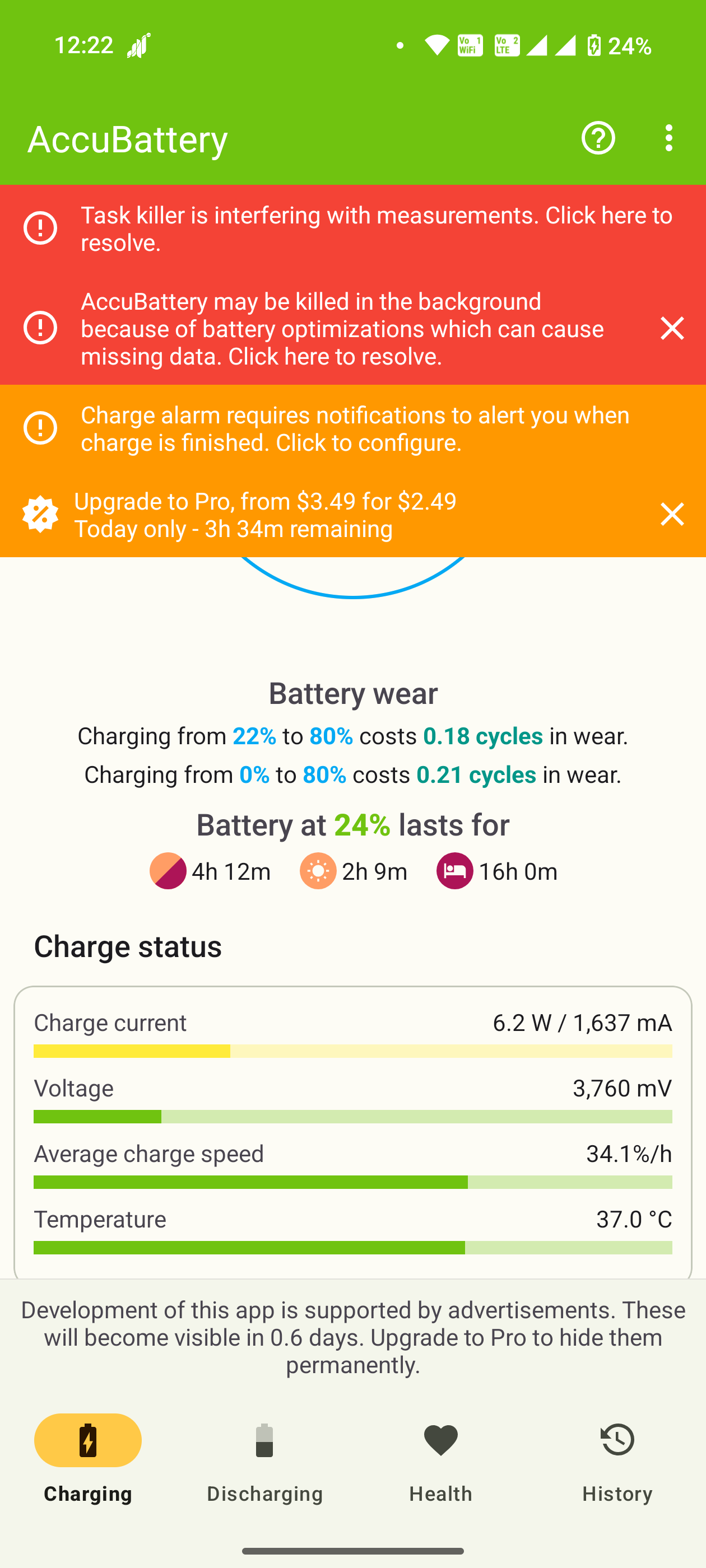
Task: Configure charge alarm notifications
Action: coord(354,428)
